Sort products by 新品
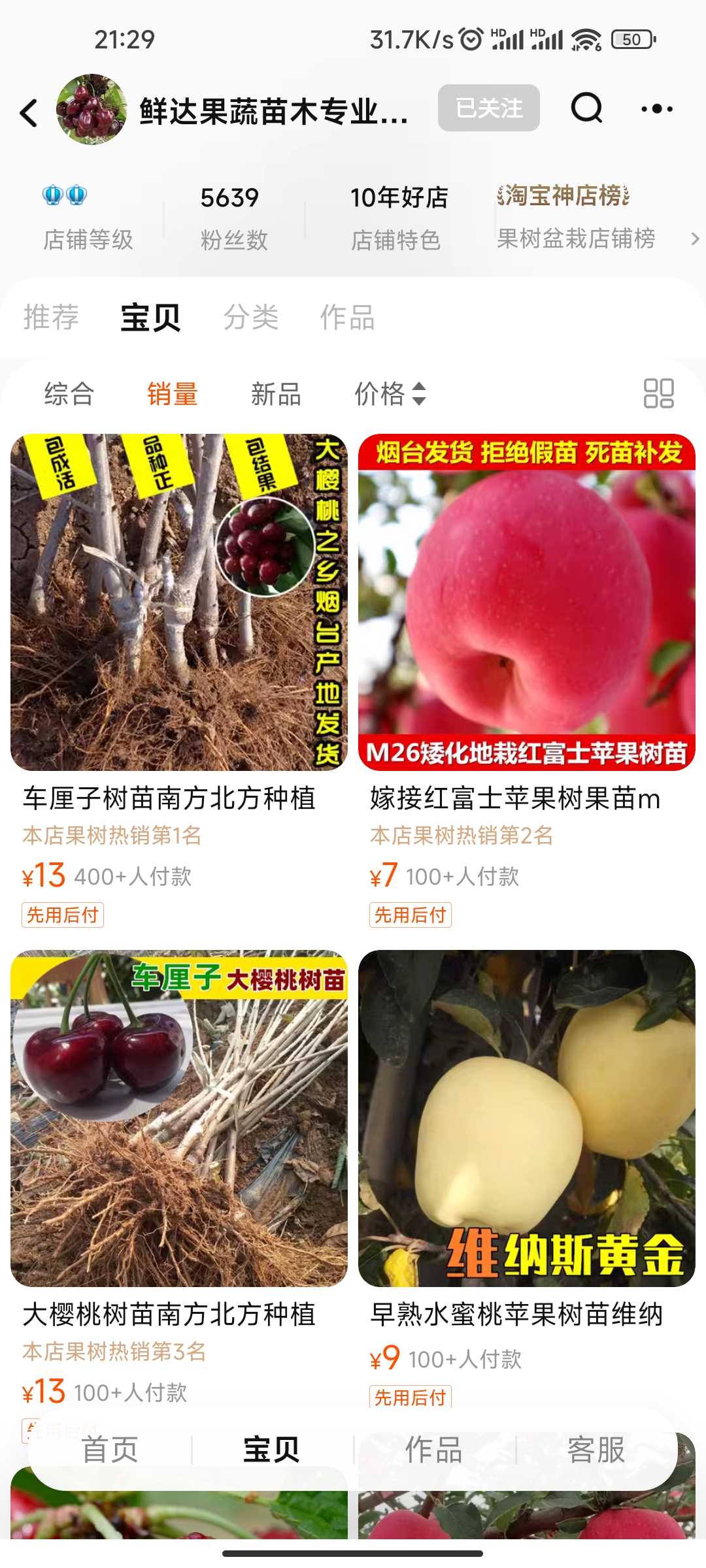 pyautogui.click(x=276, y=394)
